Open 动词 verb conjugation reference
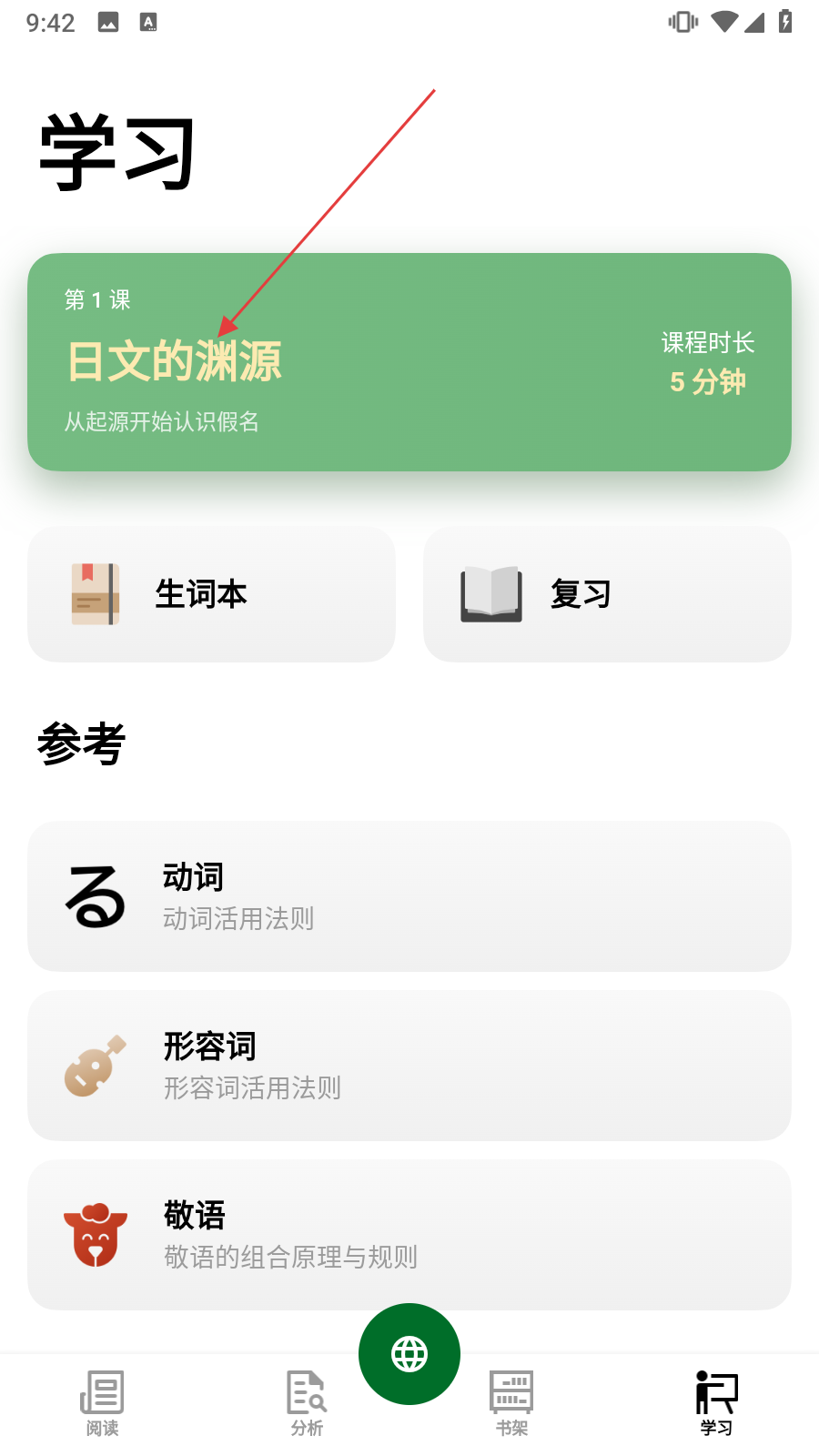The width and height of the screenshot is (819, 1456). pos(409,896)
